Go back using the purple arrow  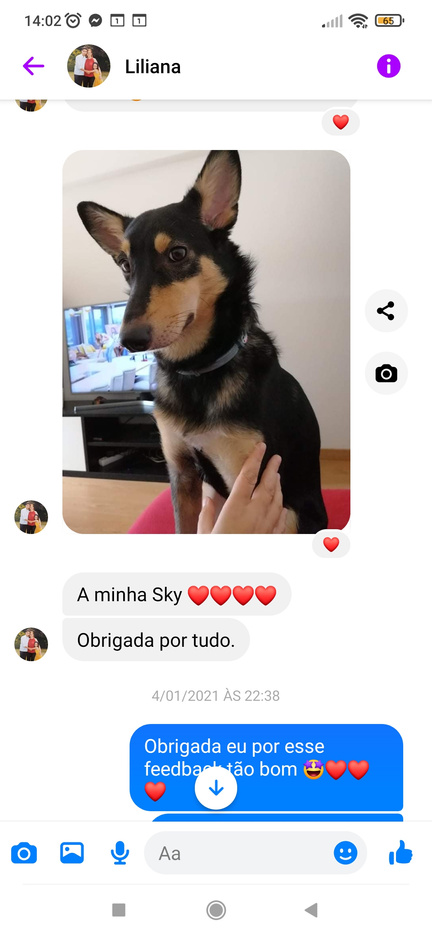coord(33,66)
